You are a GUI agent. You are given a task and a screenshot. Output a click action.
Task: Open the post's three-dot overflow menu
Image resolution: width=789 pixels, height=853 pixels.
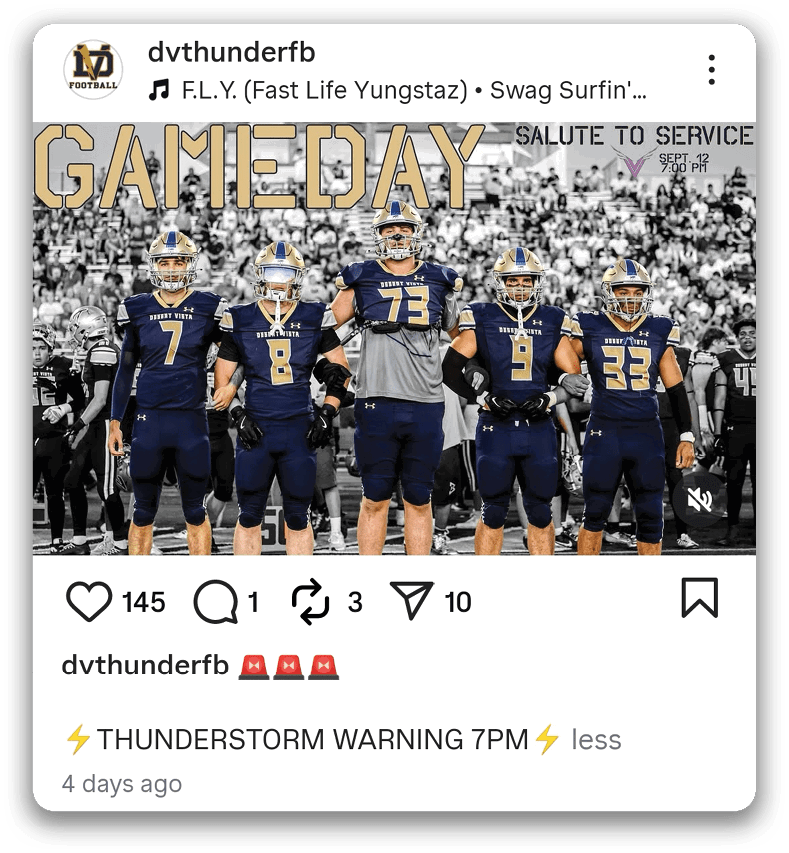pyautogui.click(x=711, y=70)
